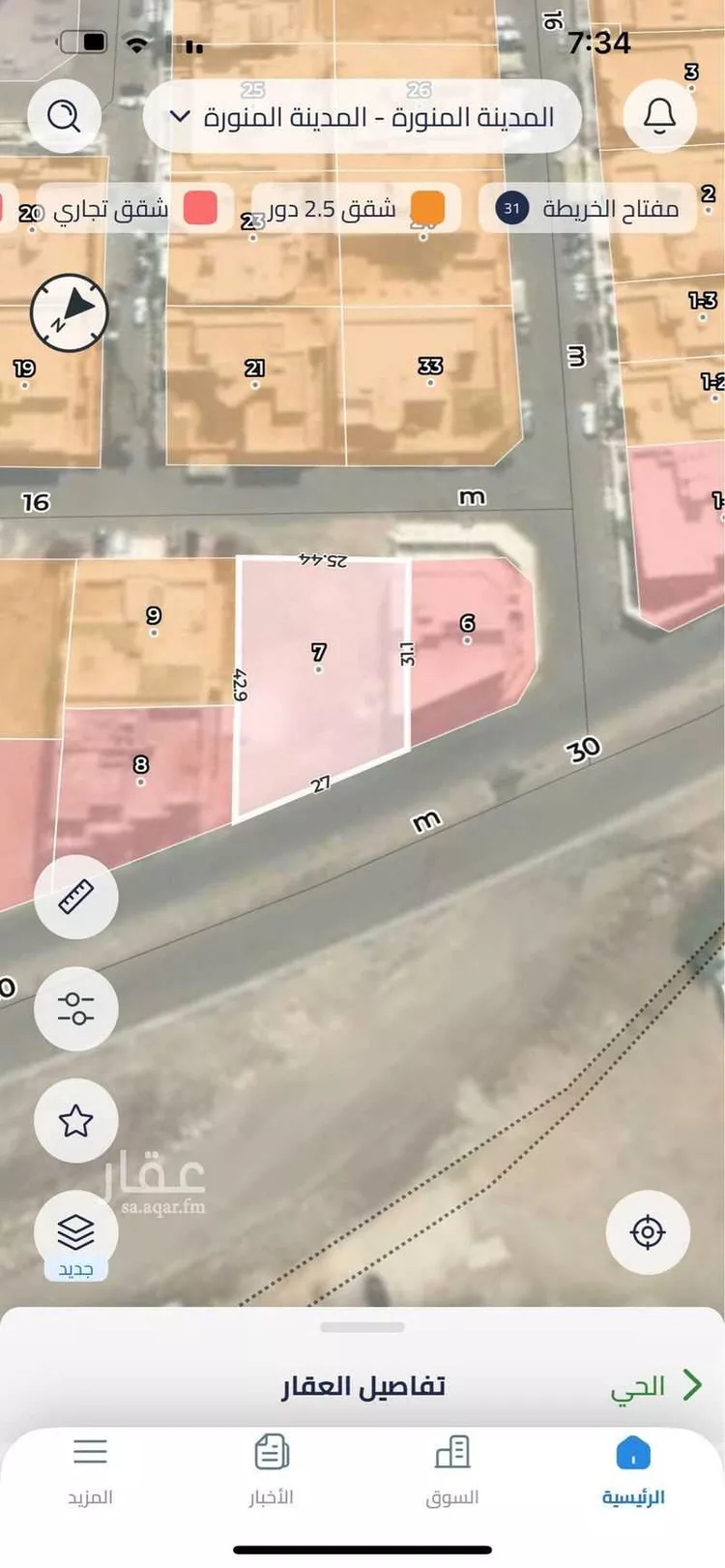Open favorites with the star button
Screen dimensions: 725x1568
click(x=76, y=1121)
